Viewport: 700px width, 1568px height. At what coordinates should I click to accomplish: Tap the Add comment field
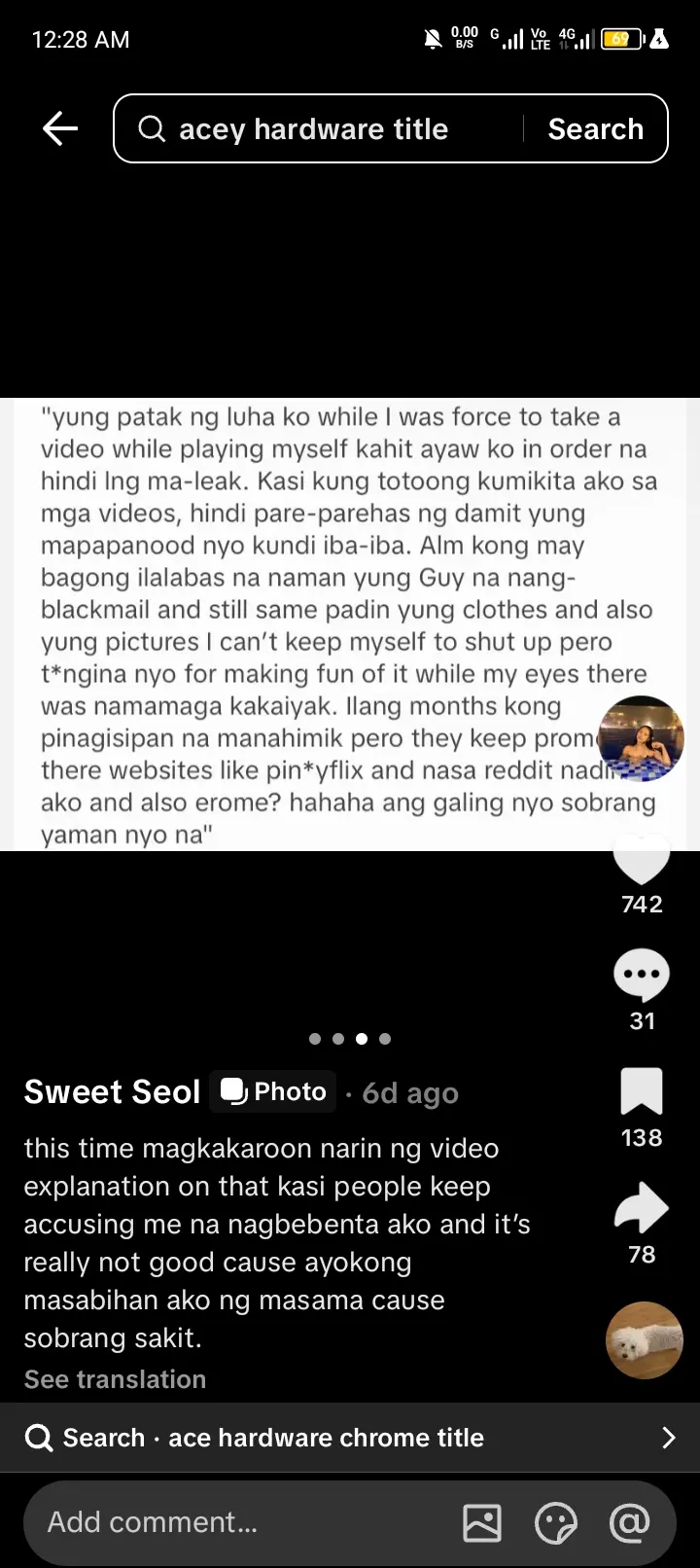[x=243, y=1522]
